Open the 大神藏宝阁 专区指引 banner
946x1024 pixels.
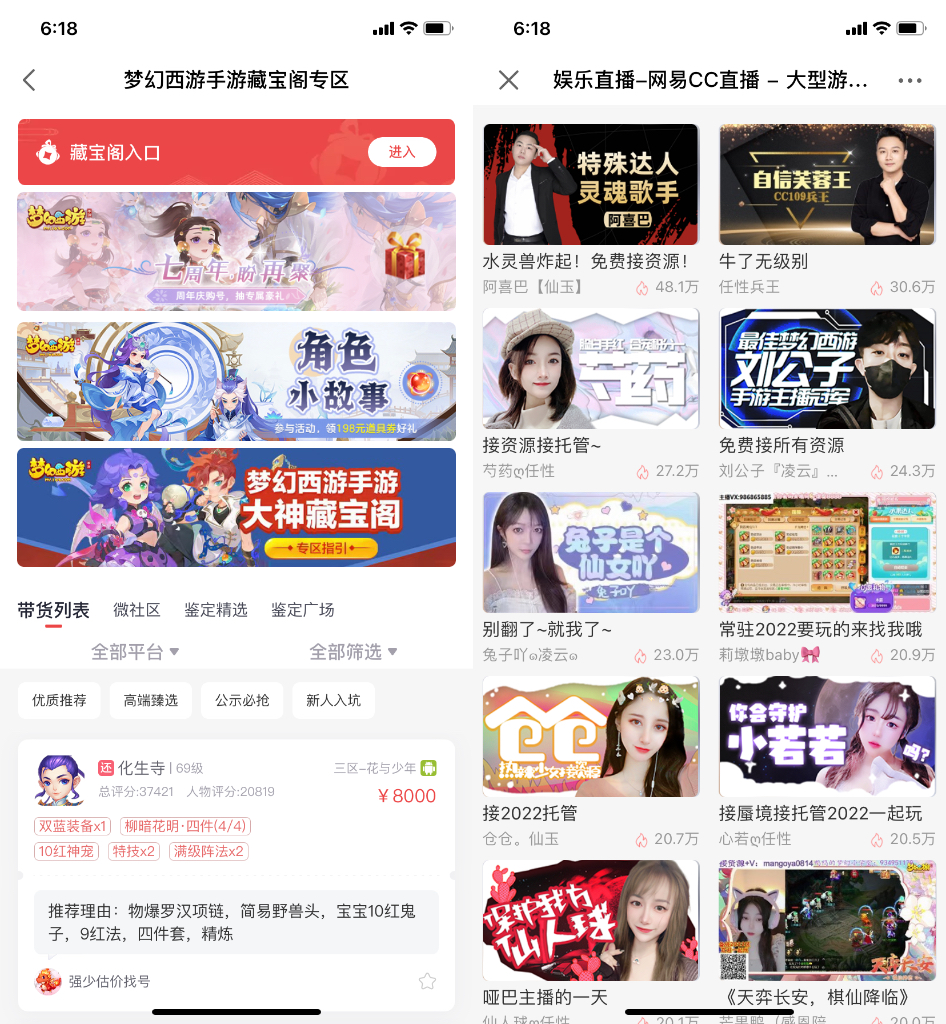[236, 507]
